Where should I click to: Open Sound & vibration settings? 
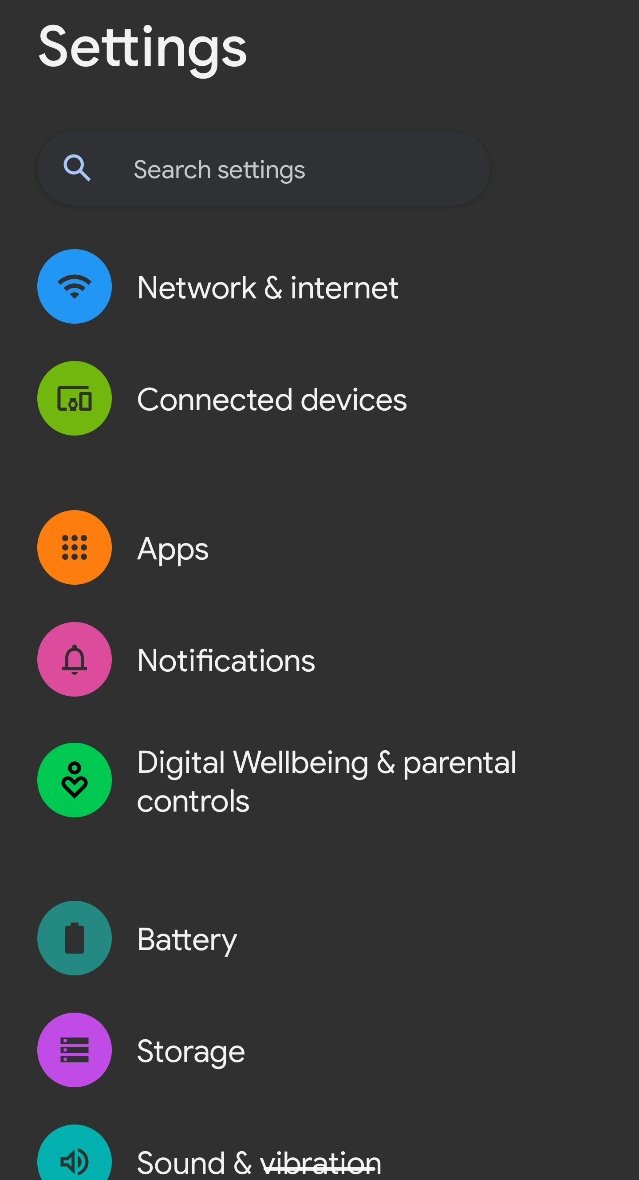(319, 1152)
